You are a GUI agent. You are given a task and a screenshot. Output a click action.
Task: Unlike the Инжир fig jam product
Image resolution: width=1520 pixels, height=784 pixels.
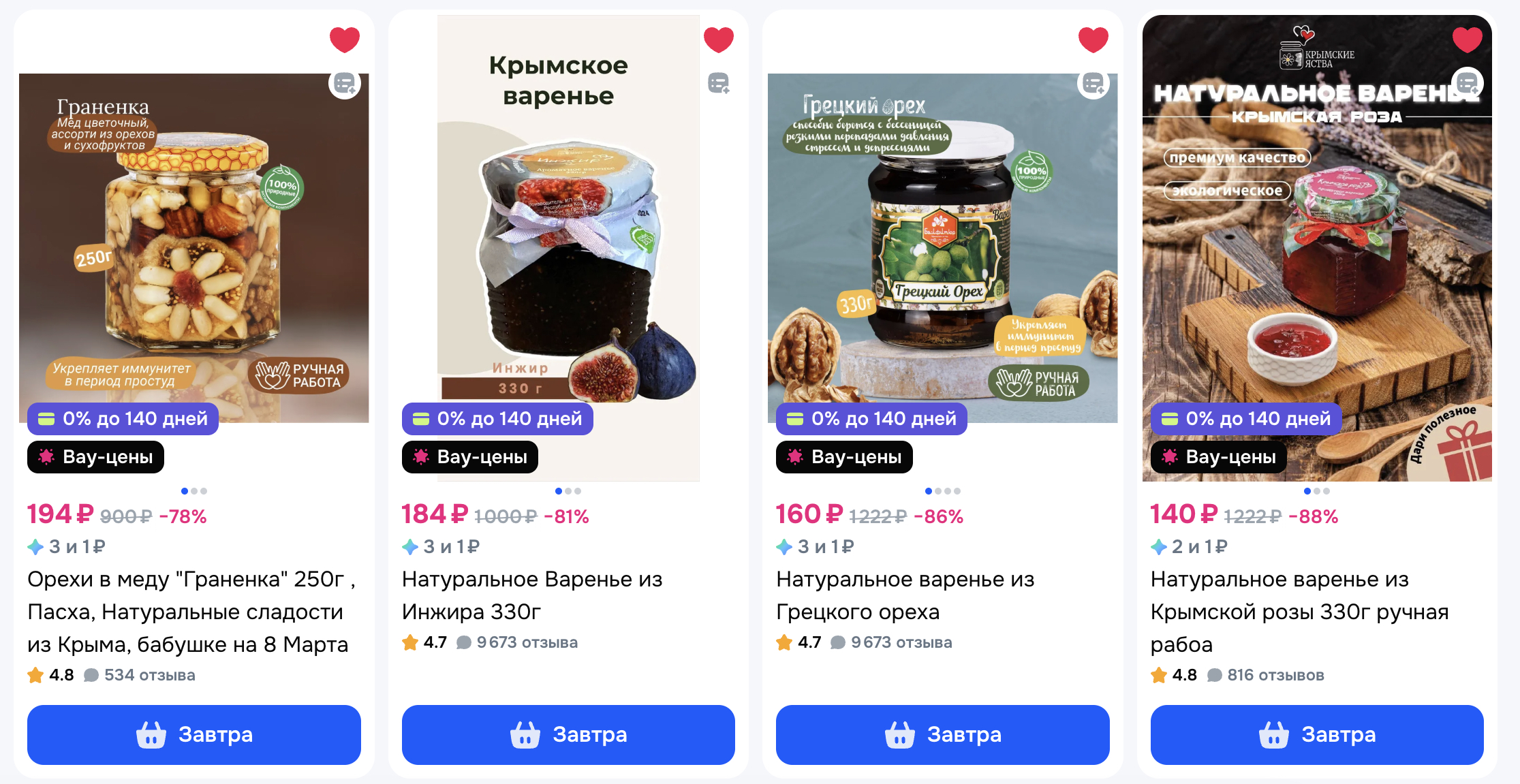[718, 40]
